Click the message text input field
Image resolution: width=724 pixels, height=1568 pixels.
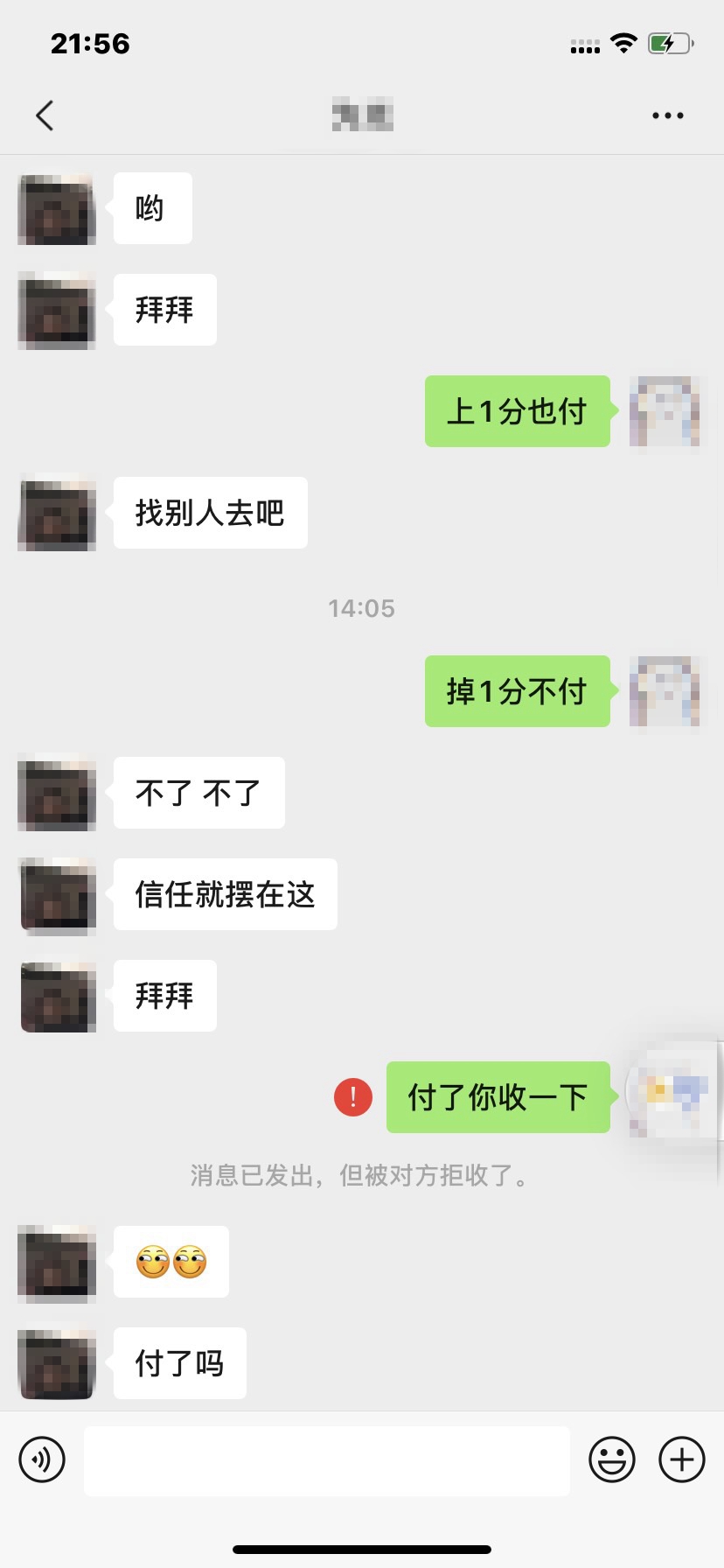(327, 1459)
